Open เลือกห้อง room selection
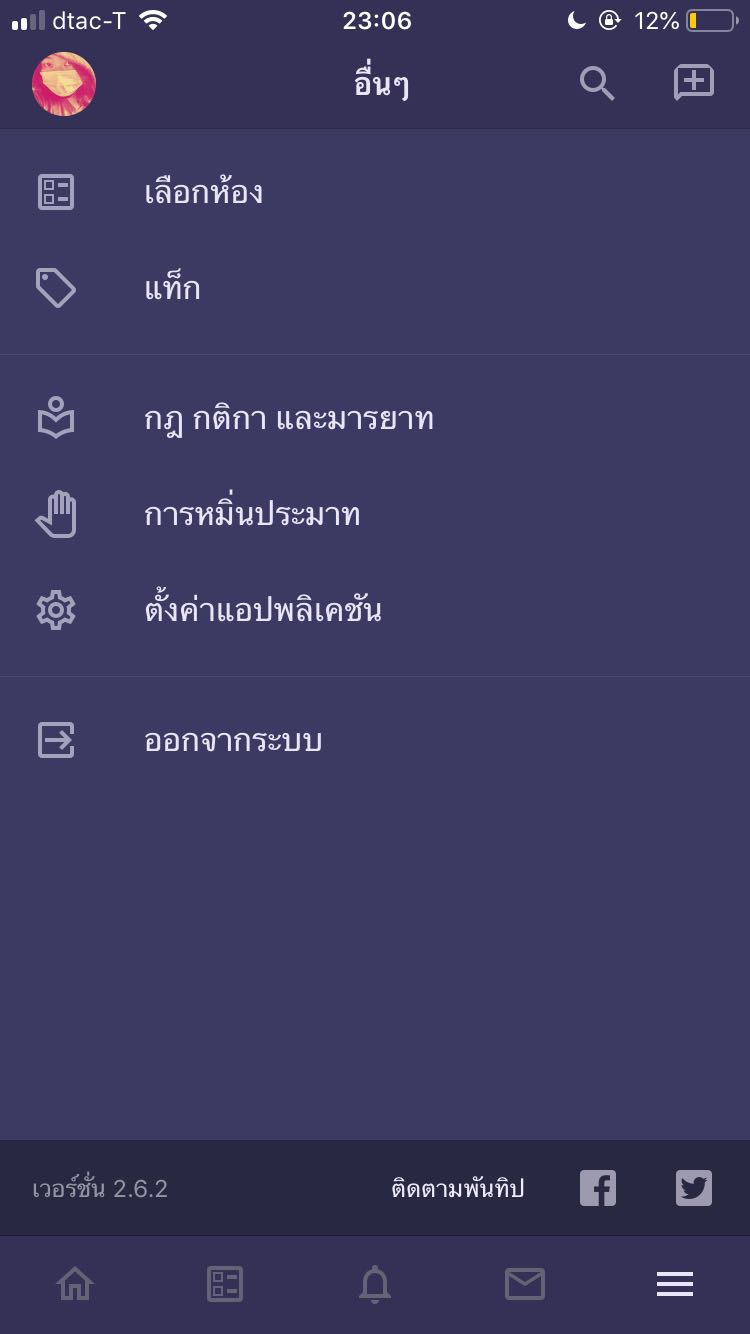The image size is (750, 1334). tap(204, 192)
